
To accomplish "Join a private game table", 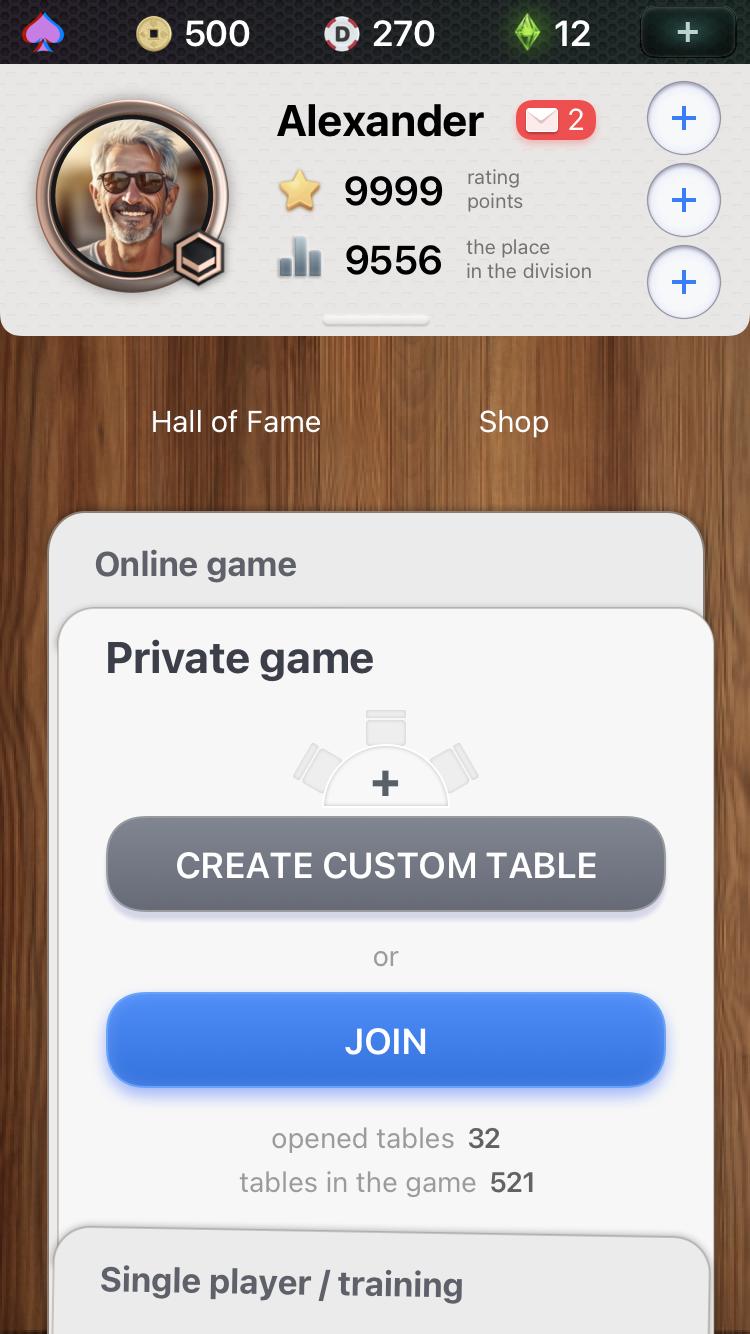I will [x=386, y=1041].
